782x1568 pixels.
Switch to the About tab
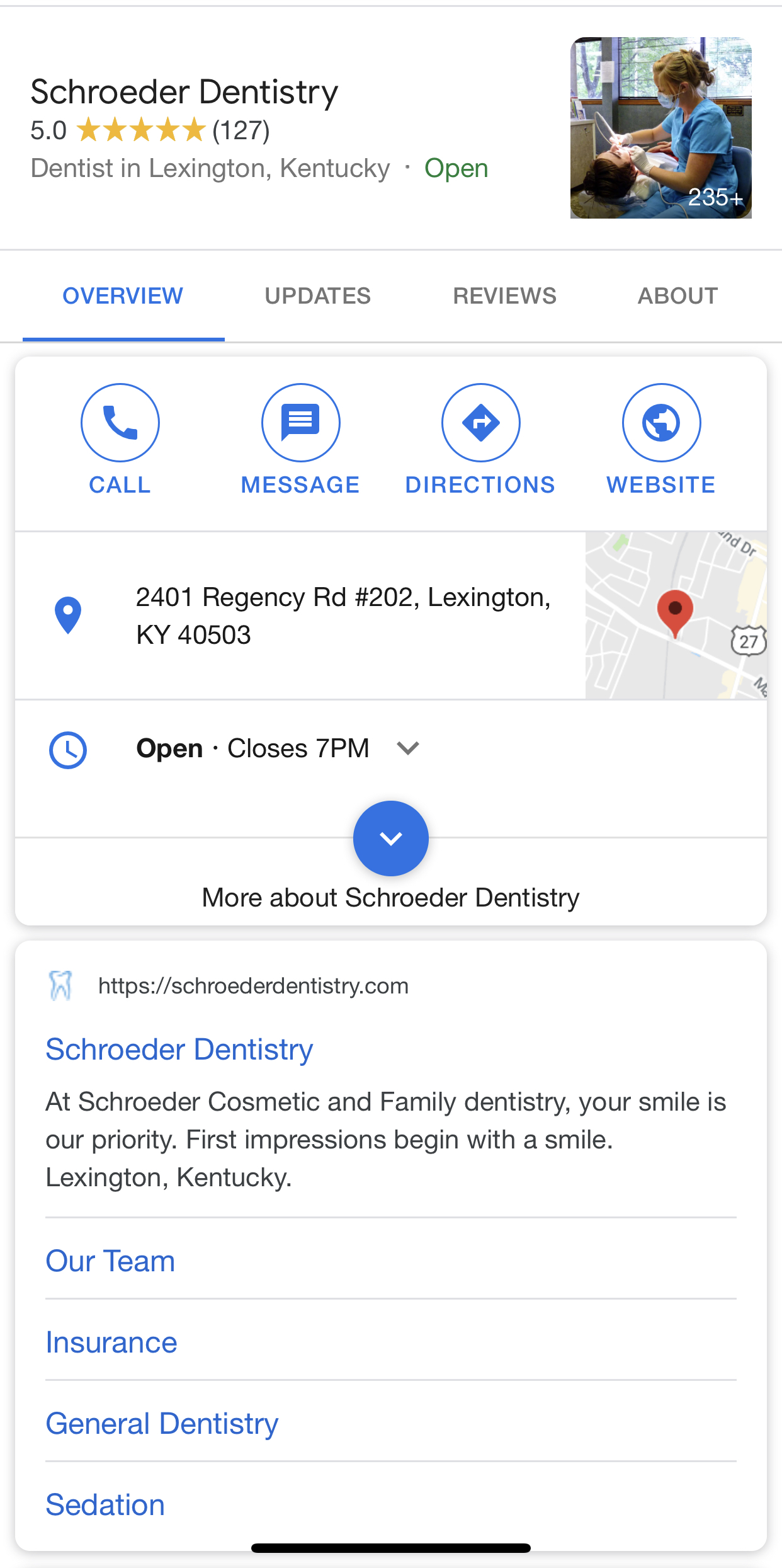pyautogui.click(x=677, y=296)
